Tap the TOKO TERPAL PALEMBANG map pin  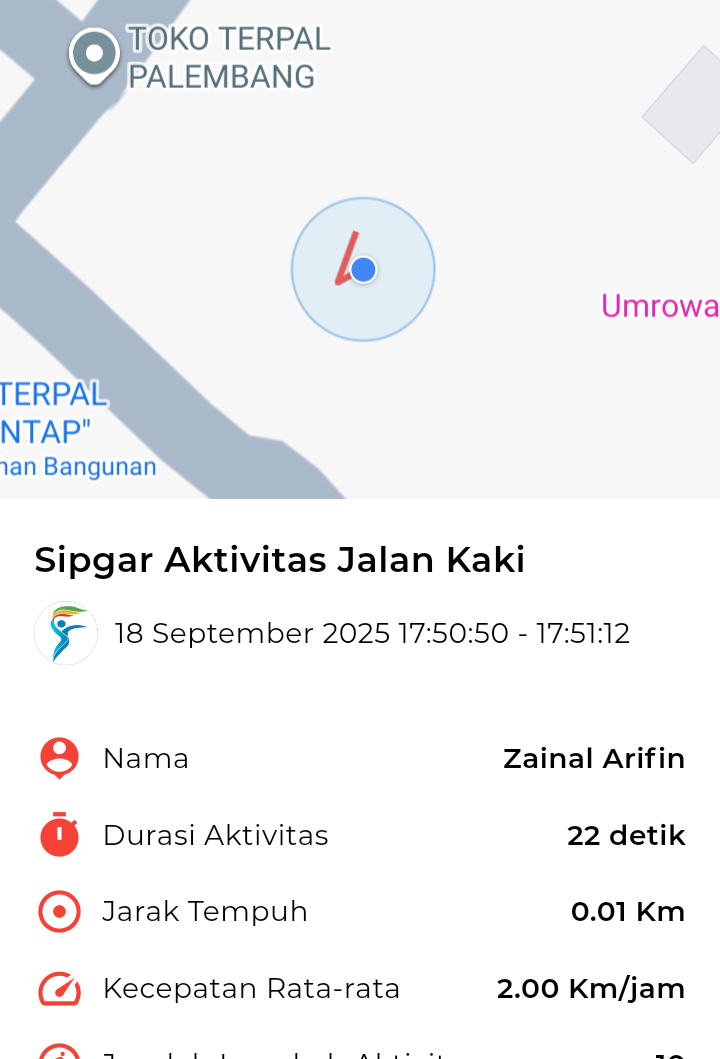point(95,54)
